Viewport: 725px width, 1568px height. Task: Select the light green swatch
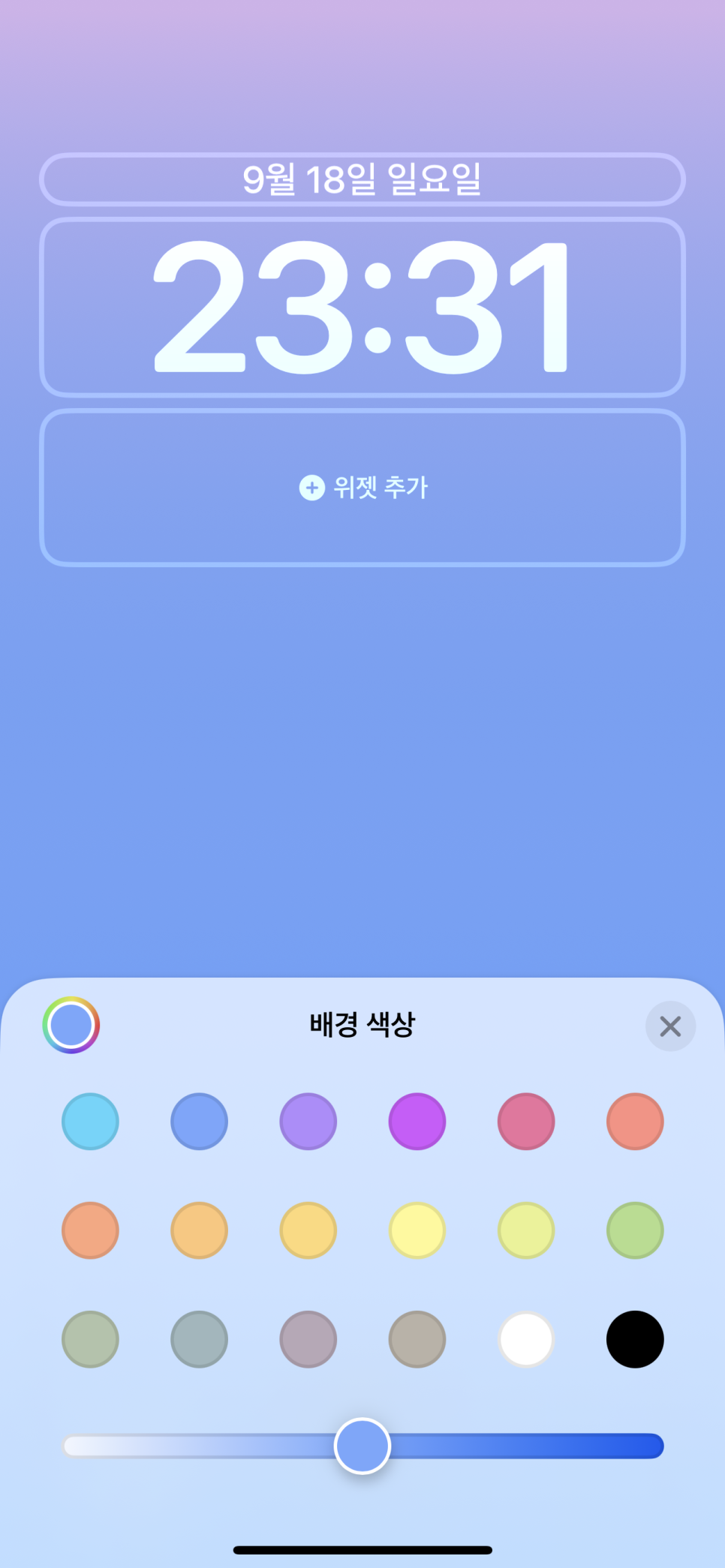635,1230
